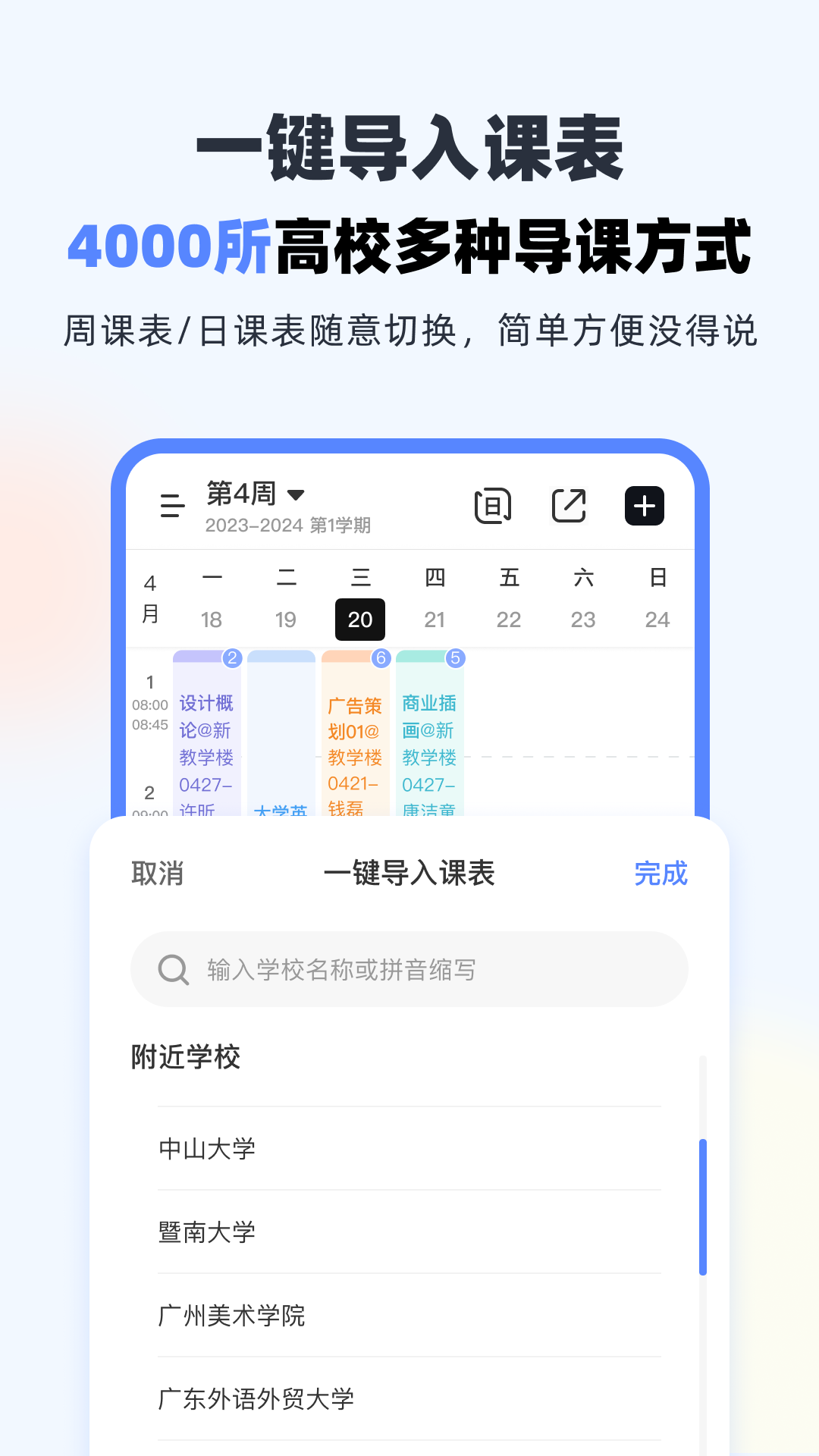Tap 取消 to cancel import
This screenshot has width=819, height=1456.
pyautogui.click(x=158, y=874)
